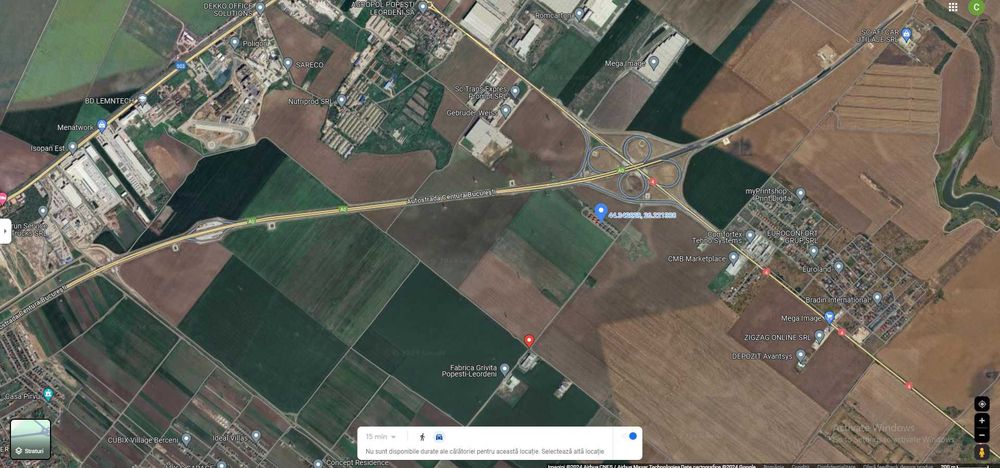Image resolution: width=1000 pixels, height=468 pixels.
Task: Zoom out of the map
Action: pyautogui.click(x=982, y=436)
